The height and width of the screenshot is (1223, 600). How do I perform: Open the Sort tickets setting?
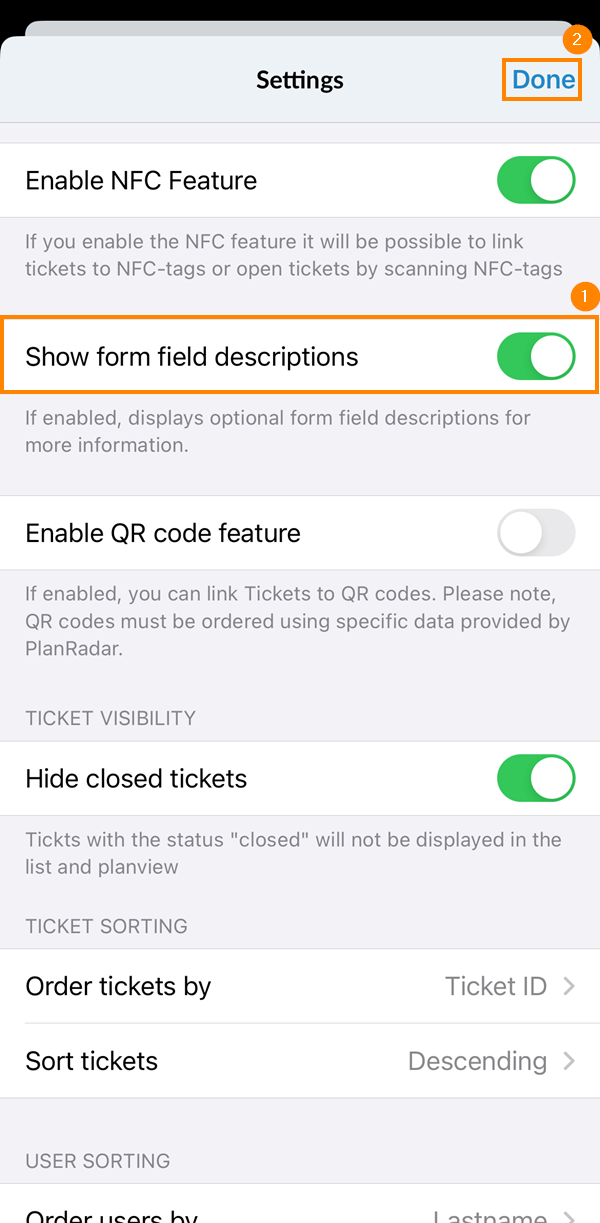(300, 1061)
